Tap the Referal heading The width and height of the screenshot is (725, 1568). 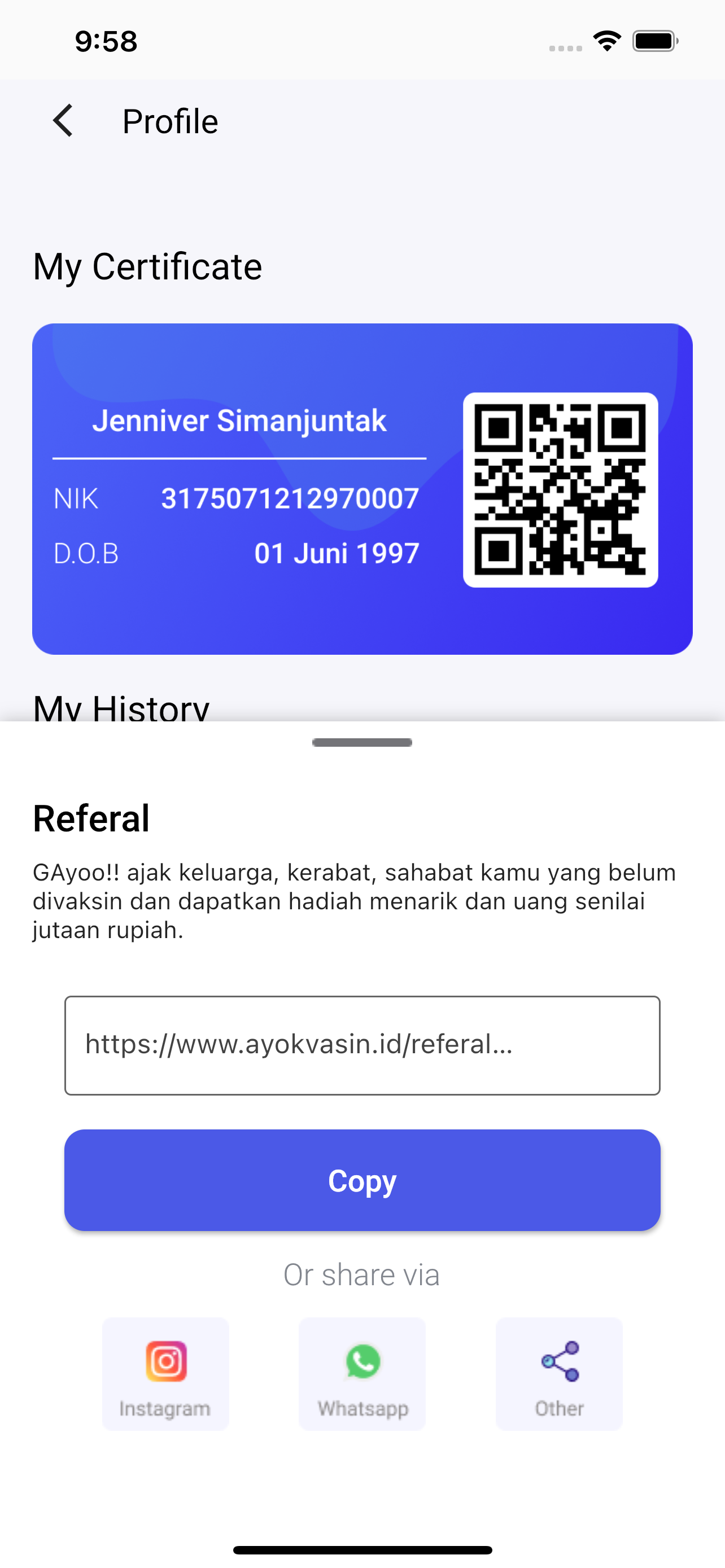[91, 817]
